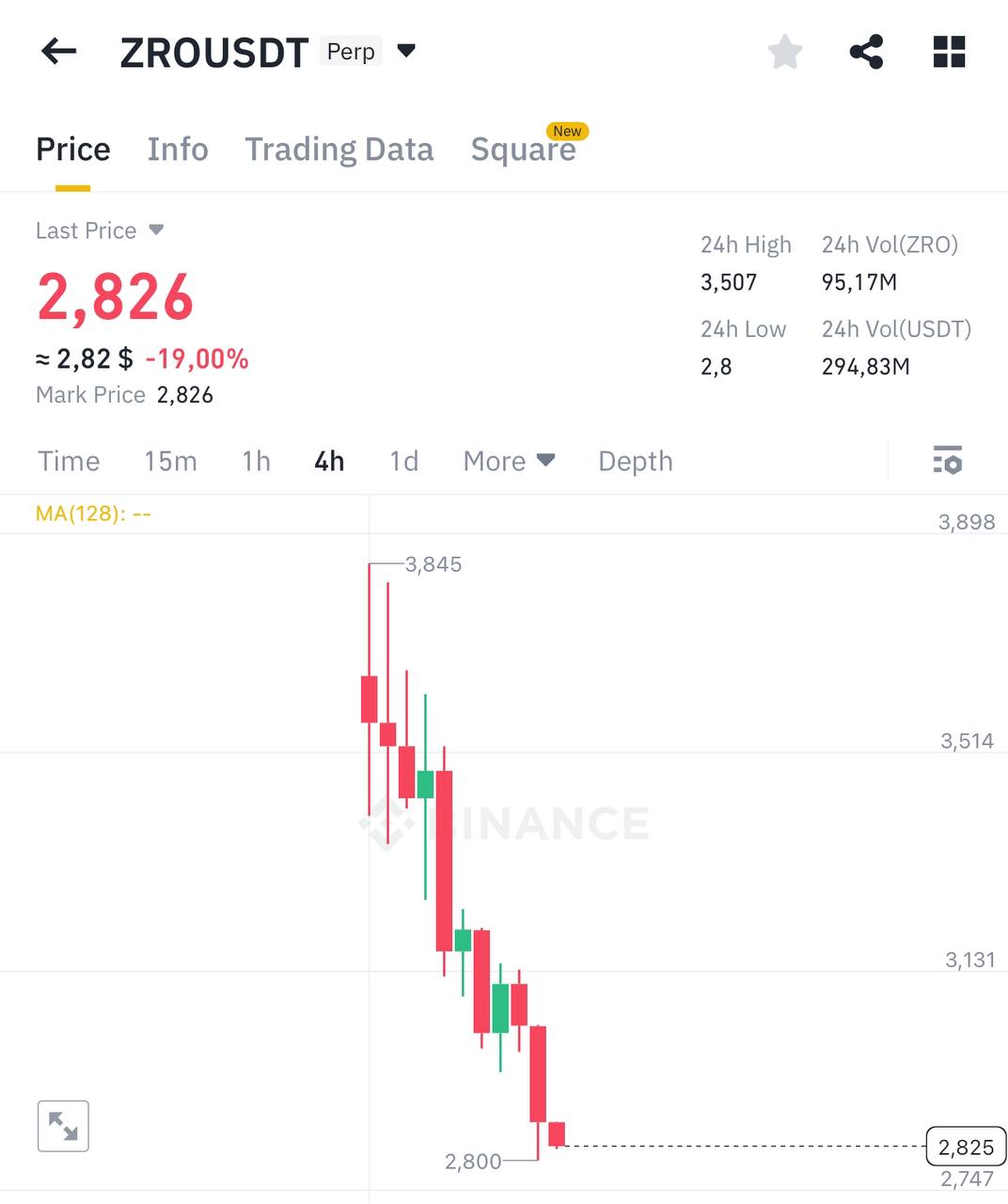Open the chart indicator settings icon
Image resolution: width=1008 pixels, height=1204 pixels.
(947, 460)
